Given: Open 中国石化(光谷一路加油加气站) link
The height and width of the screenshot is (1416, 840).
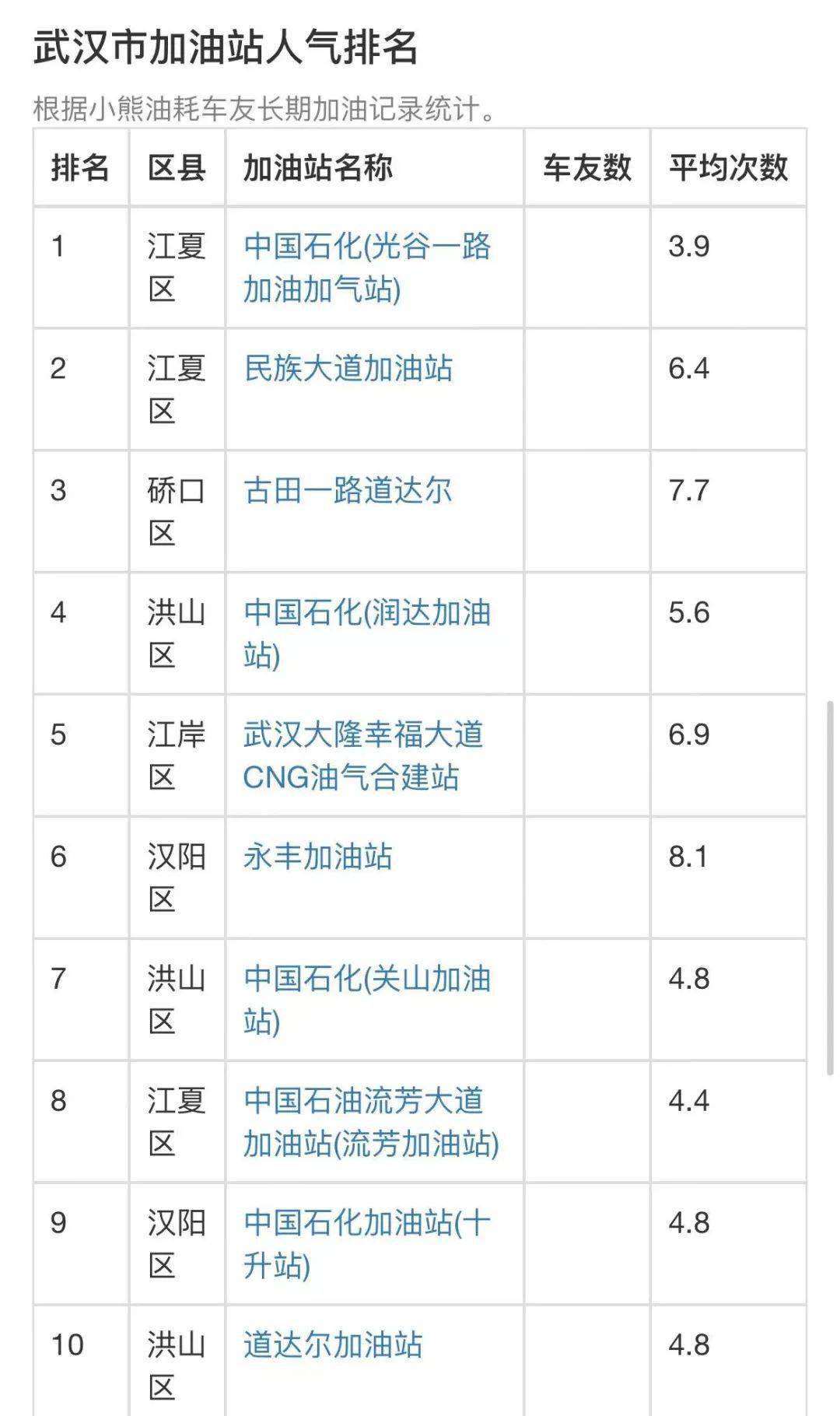Looking at the screenshot, I should pos(367,247).
